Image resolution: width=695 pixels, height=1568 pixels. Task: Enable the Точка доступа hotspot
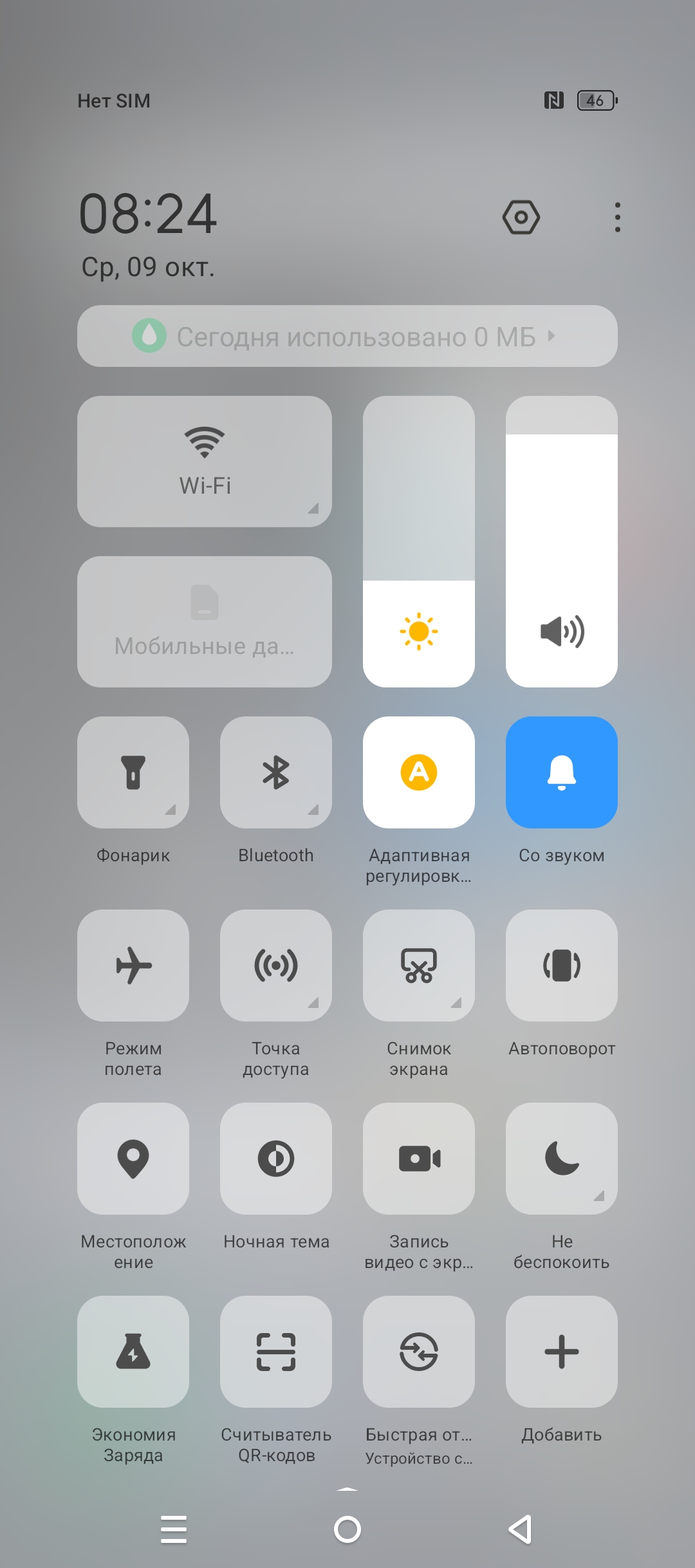tap(276, 966)
